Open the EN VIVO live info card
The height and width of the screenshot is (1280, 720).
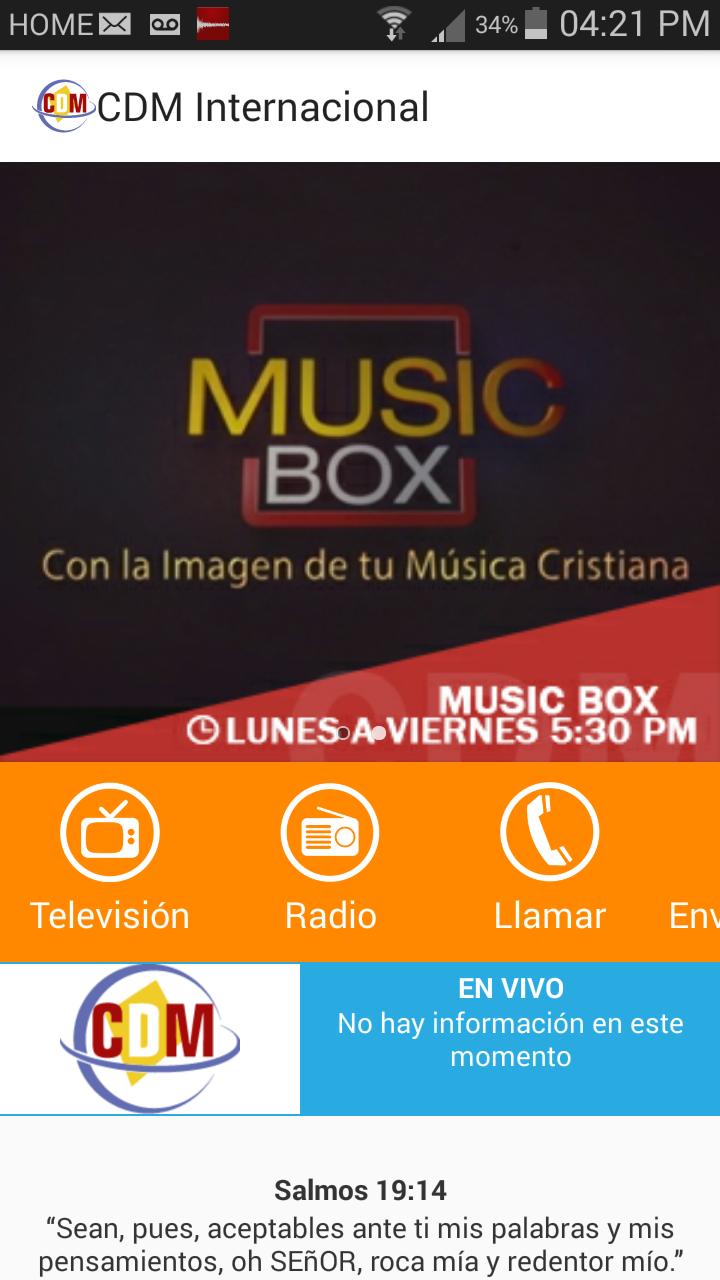(x=510, y=1038)
